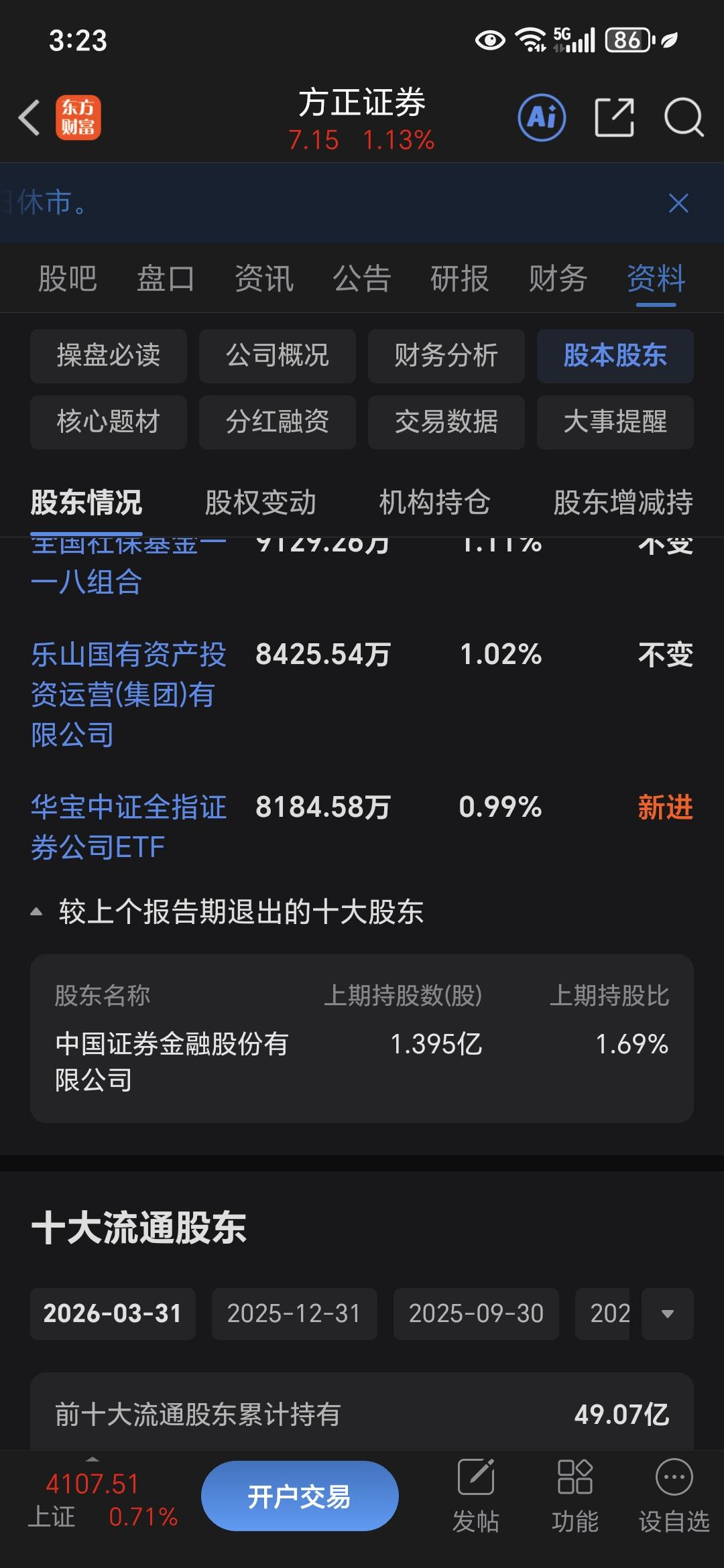The height and width of the screenshot is (1568, 724).
Task: Tap the share icon at the top
Action: pyautogui.click(x=615, y=117)
